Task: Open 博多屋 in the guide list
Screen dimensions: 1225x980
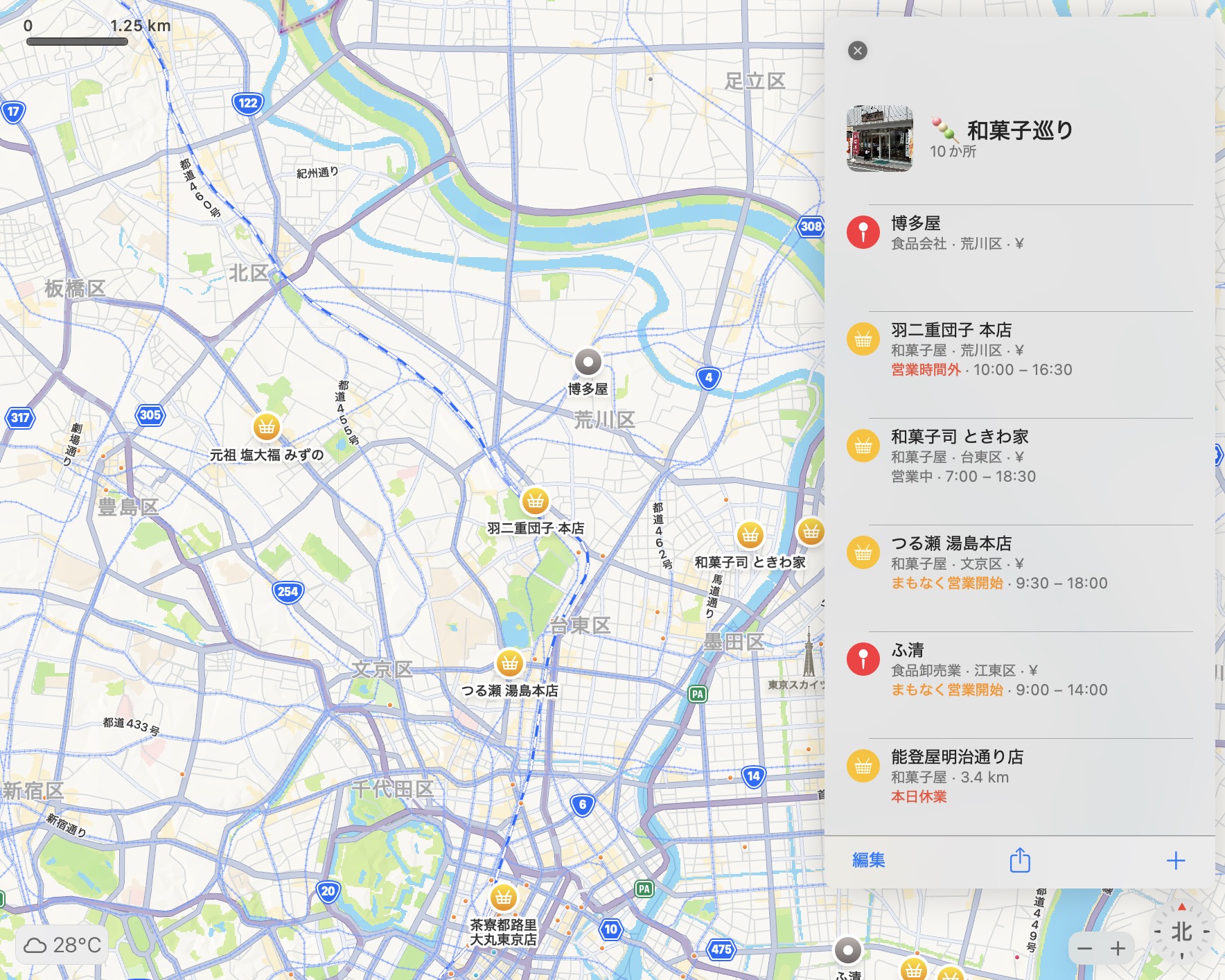Action: pos(1019,234)
